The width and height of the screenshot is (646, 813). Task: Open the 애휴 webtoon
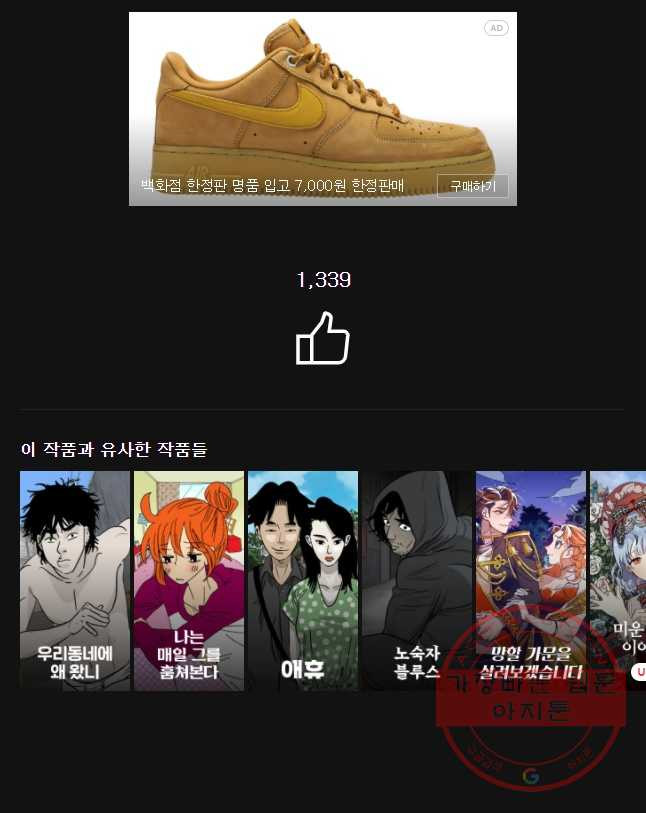[x=303, y=580]
